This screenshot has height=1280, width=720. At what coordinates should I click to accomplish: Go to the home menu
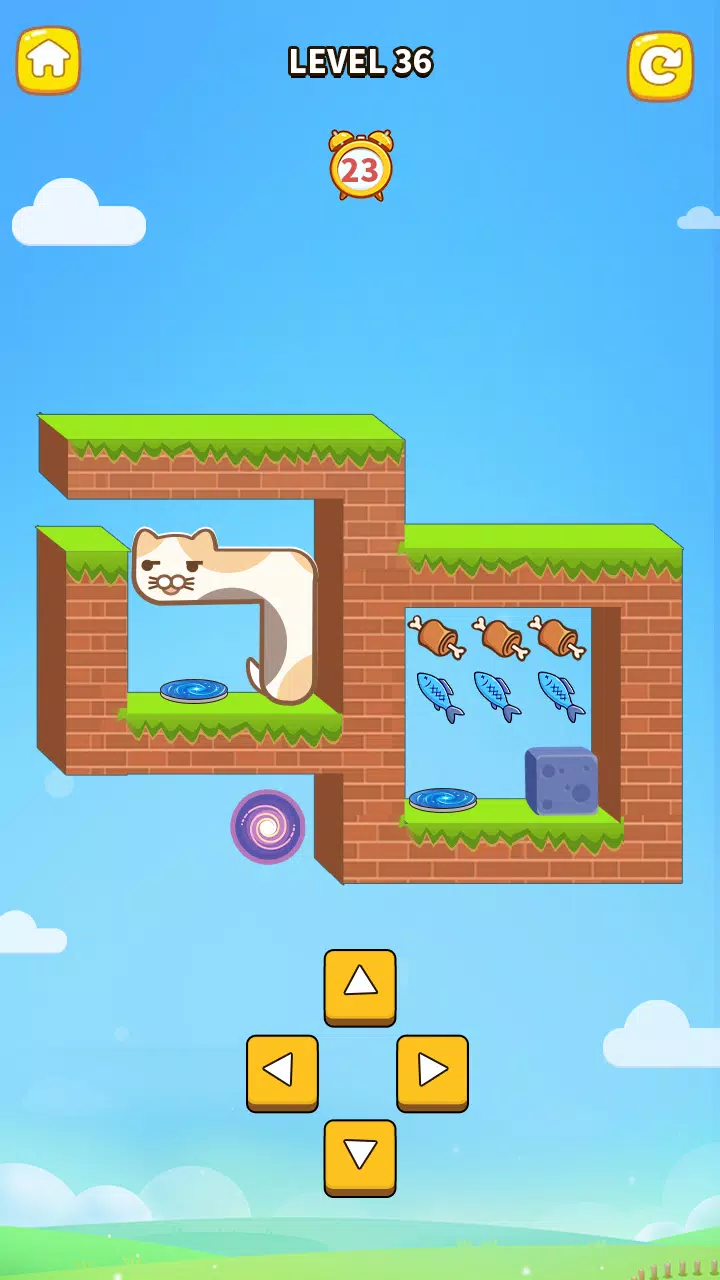(x=48, y=60)
